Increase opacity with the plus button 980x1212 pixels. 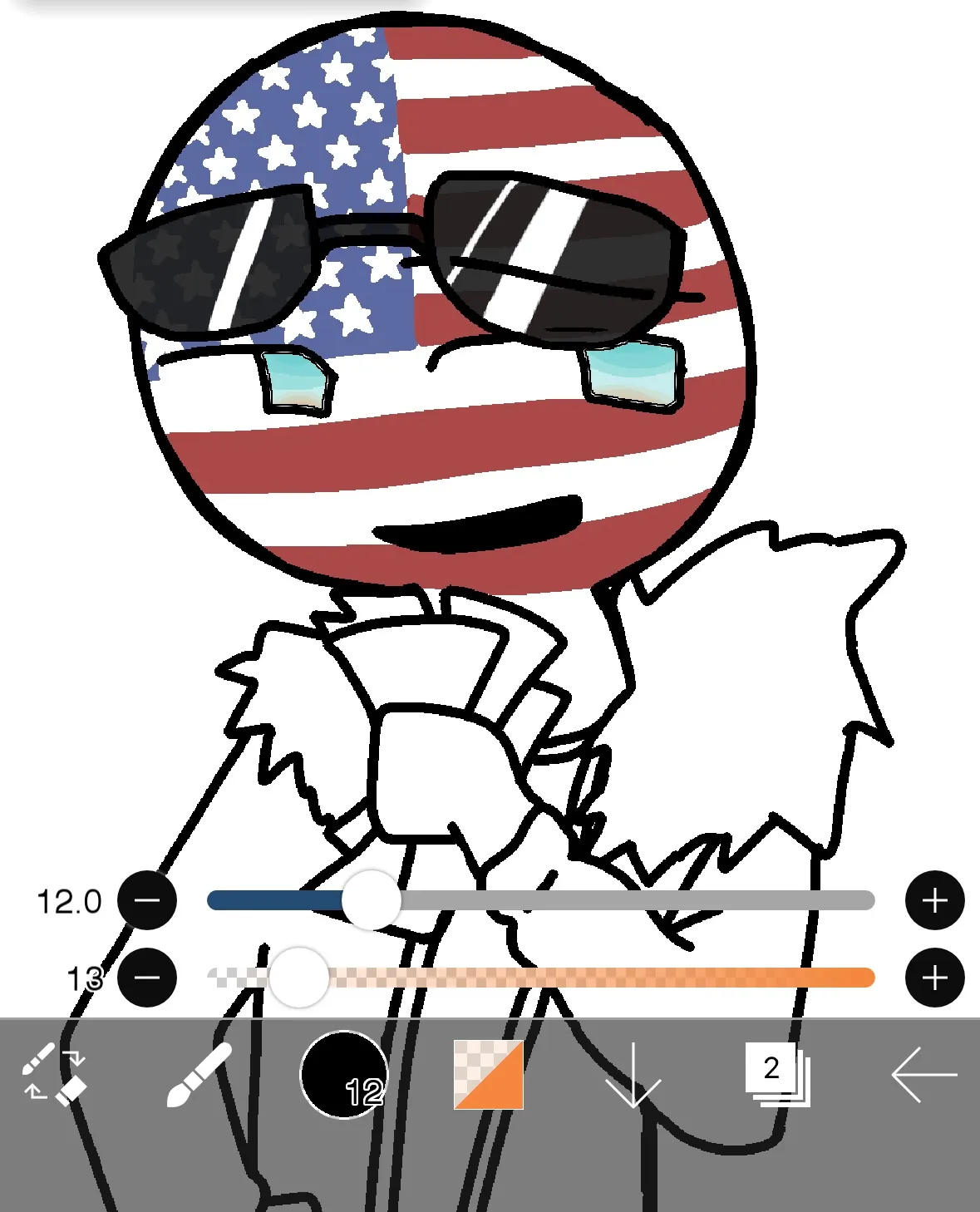click(x=934, y=977)
